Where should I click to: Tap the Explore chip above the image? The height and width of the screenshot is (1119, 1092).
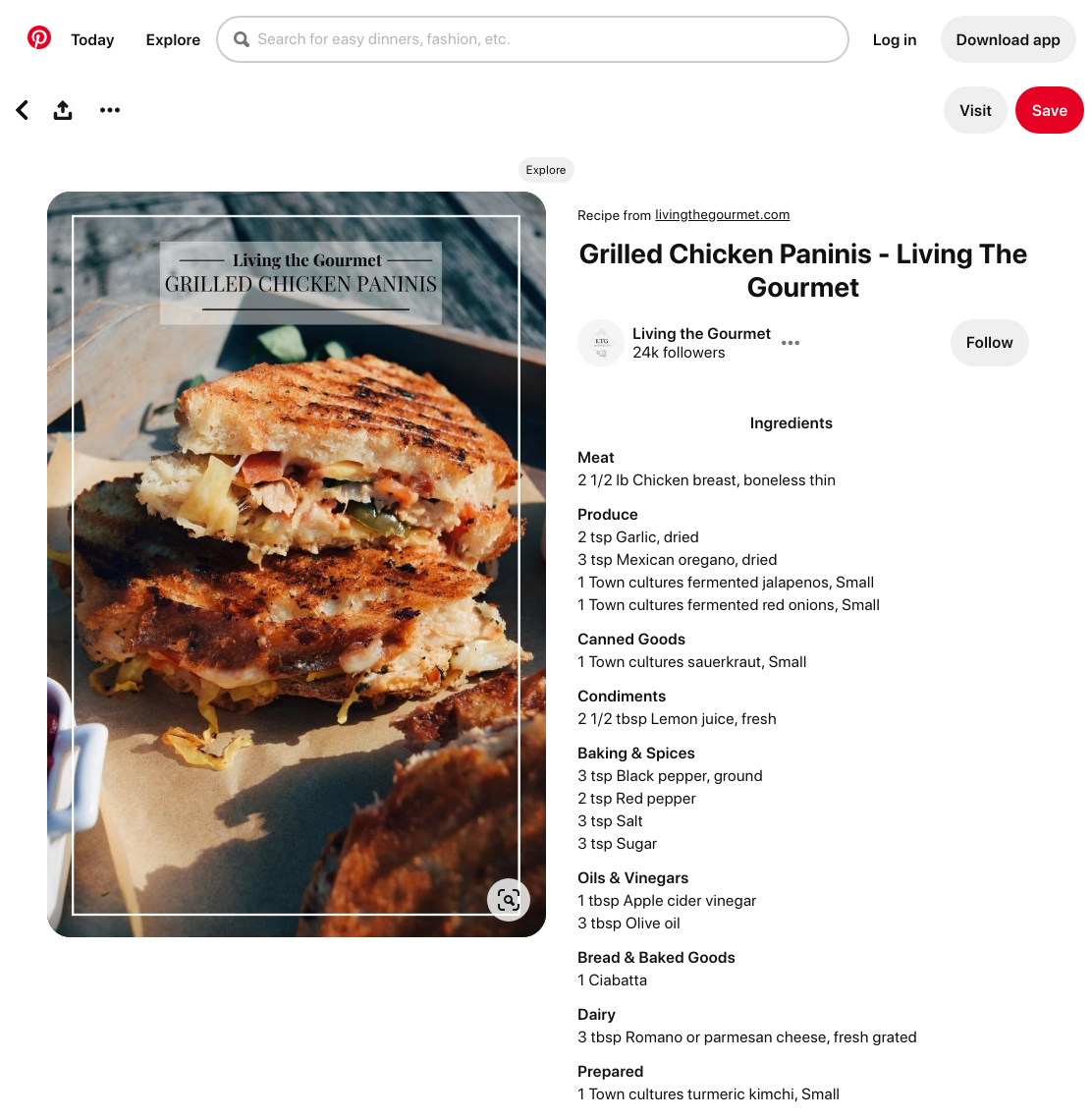546,170
